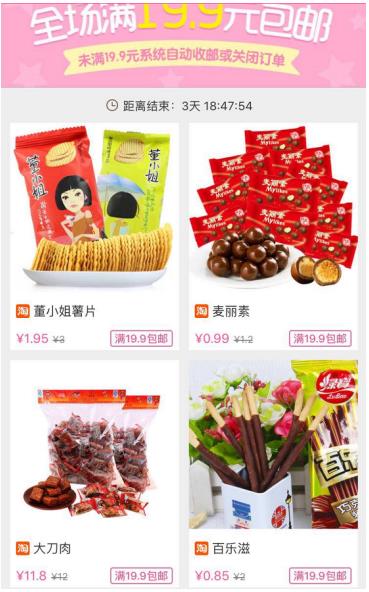369x592 pixels.
Task: Open the 百乐滋 product card
Action: 273,474
